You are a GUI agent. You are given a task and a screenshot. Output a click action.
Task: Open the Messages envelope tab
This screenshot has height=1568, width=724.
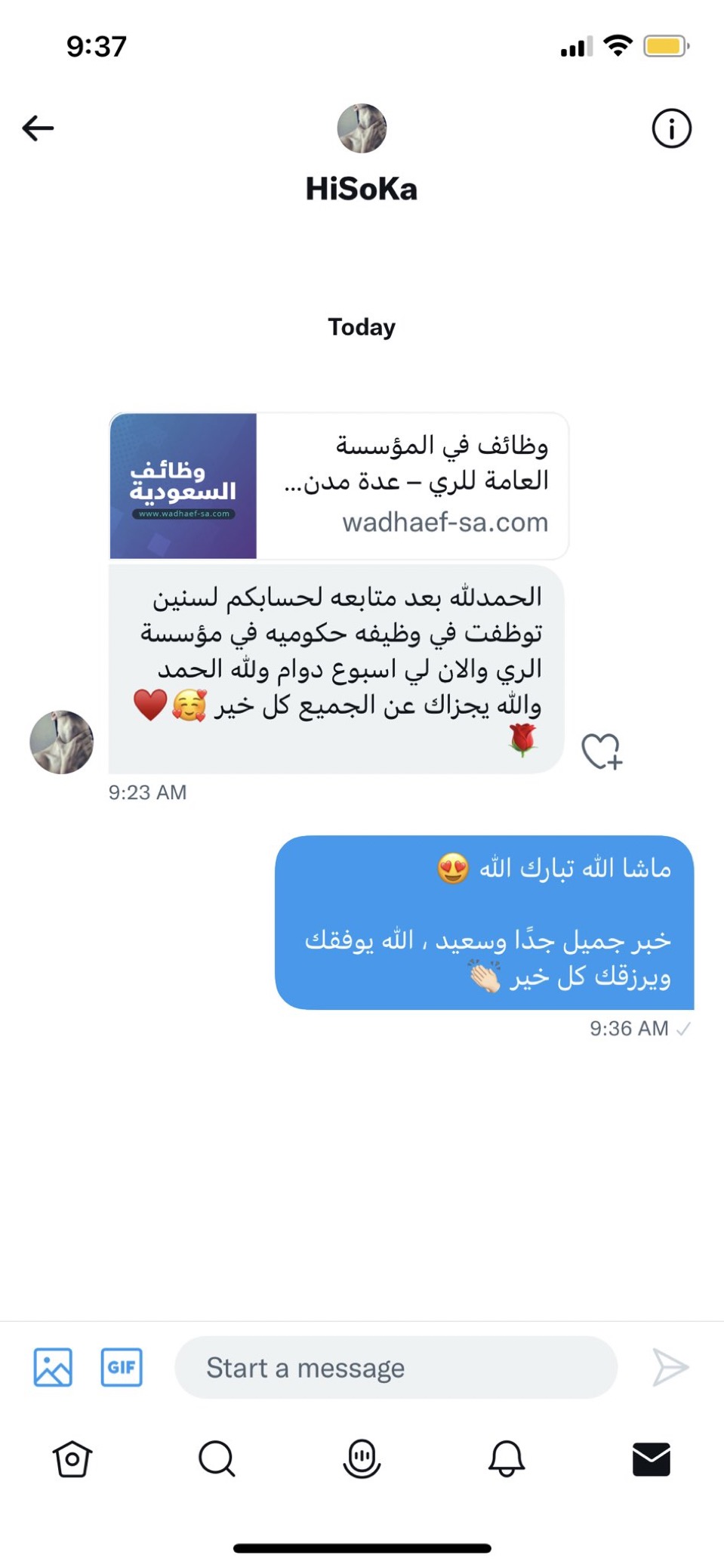651,1458
